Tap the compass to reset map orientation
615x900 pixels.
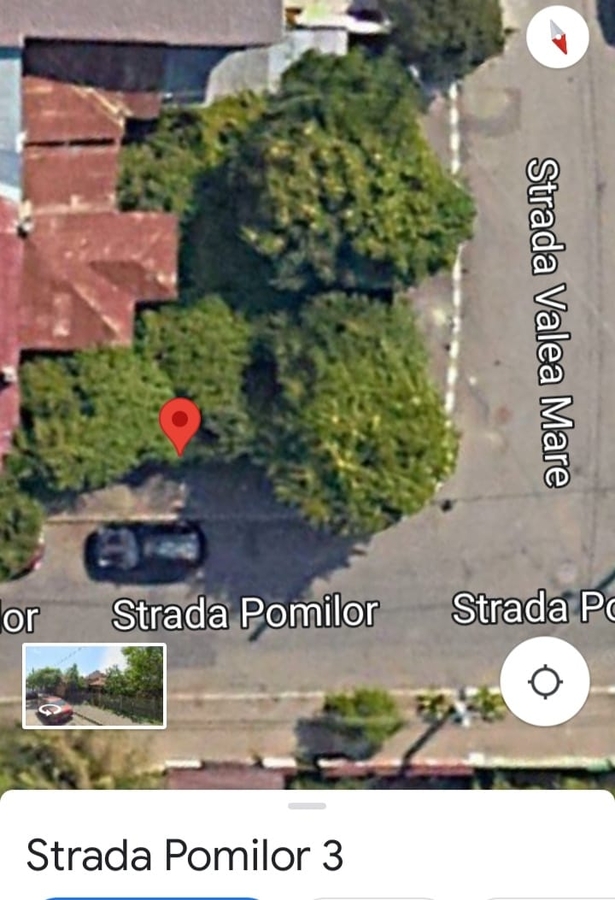[557, 37]
